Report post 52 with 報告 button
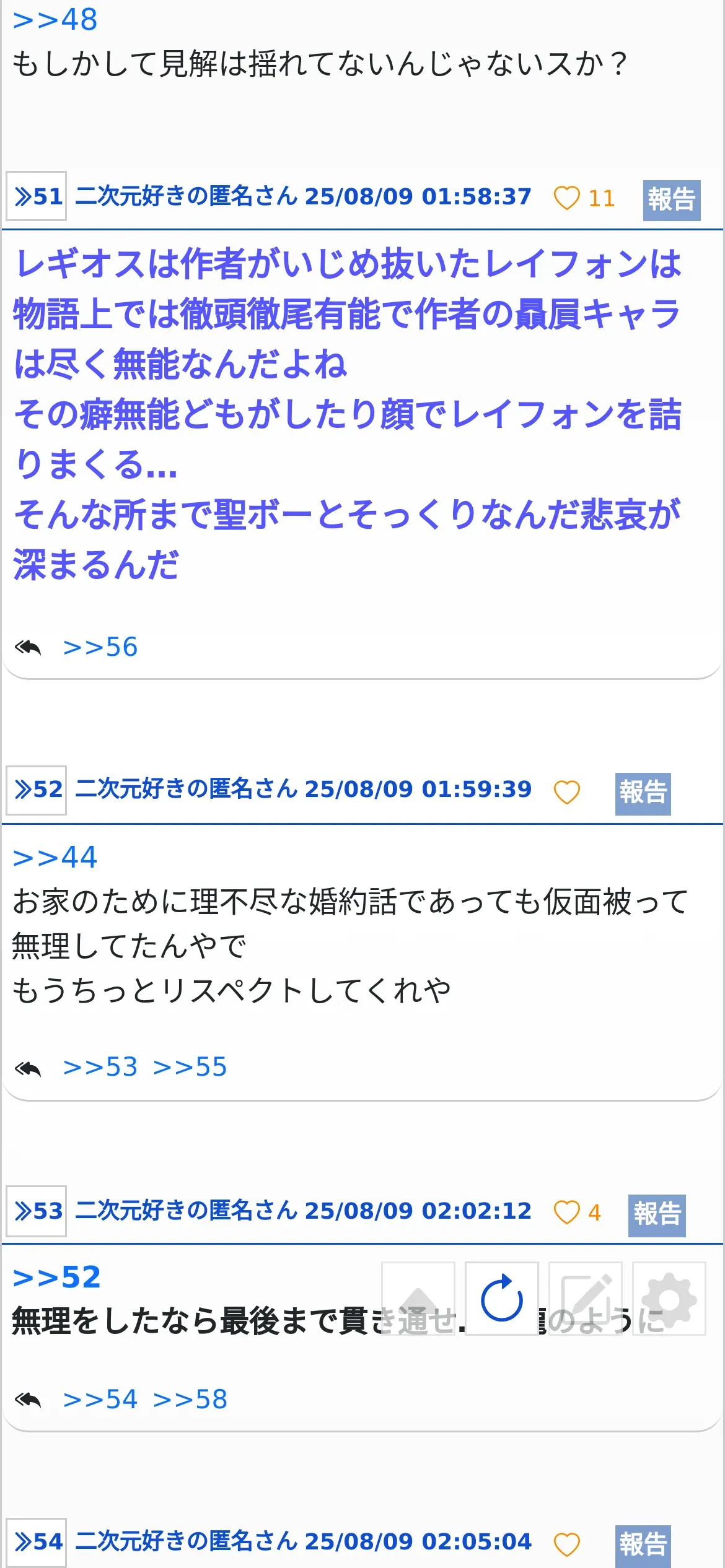This screenshot has height=1568, width=725. [x=643, y=793]
